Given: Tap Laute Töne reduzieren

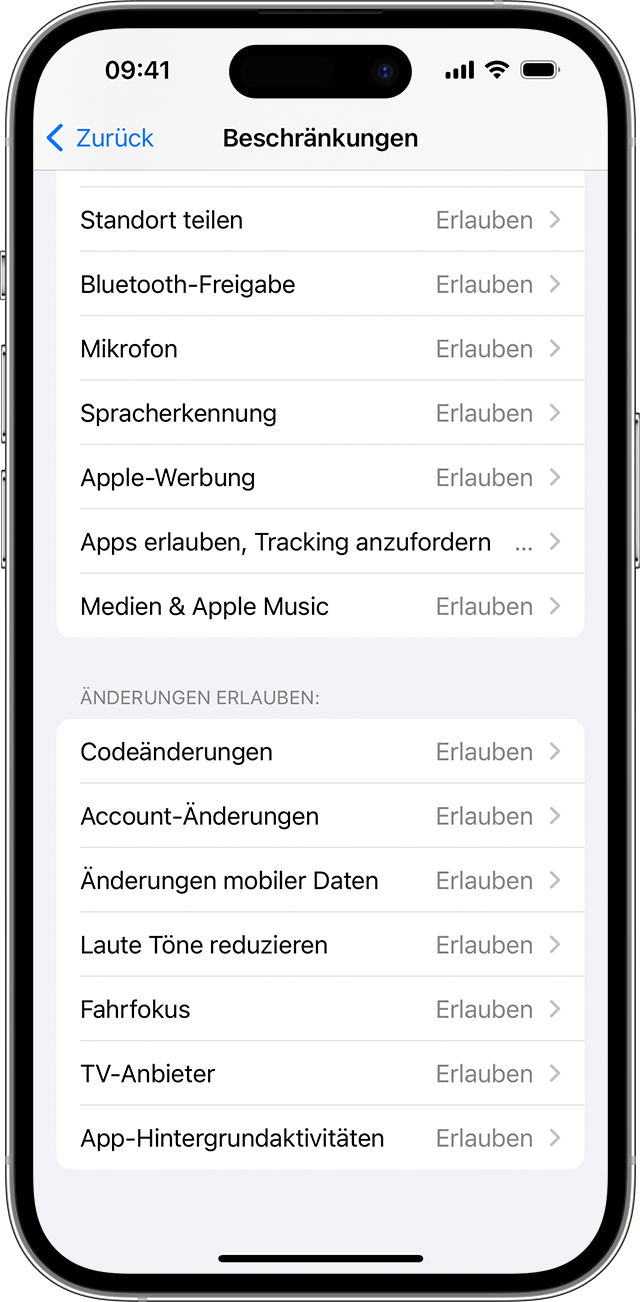Looking at the screenshot, I should pyautogui.click(x=320, y=945).
